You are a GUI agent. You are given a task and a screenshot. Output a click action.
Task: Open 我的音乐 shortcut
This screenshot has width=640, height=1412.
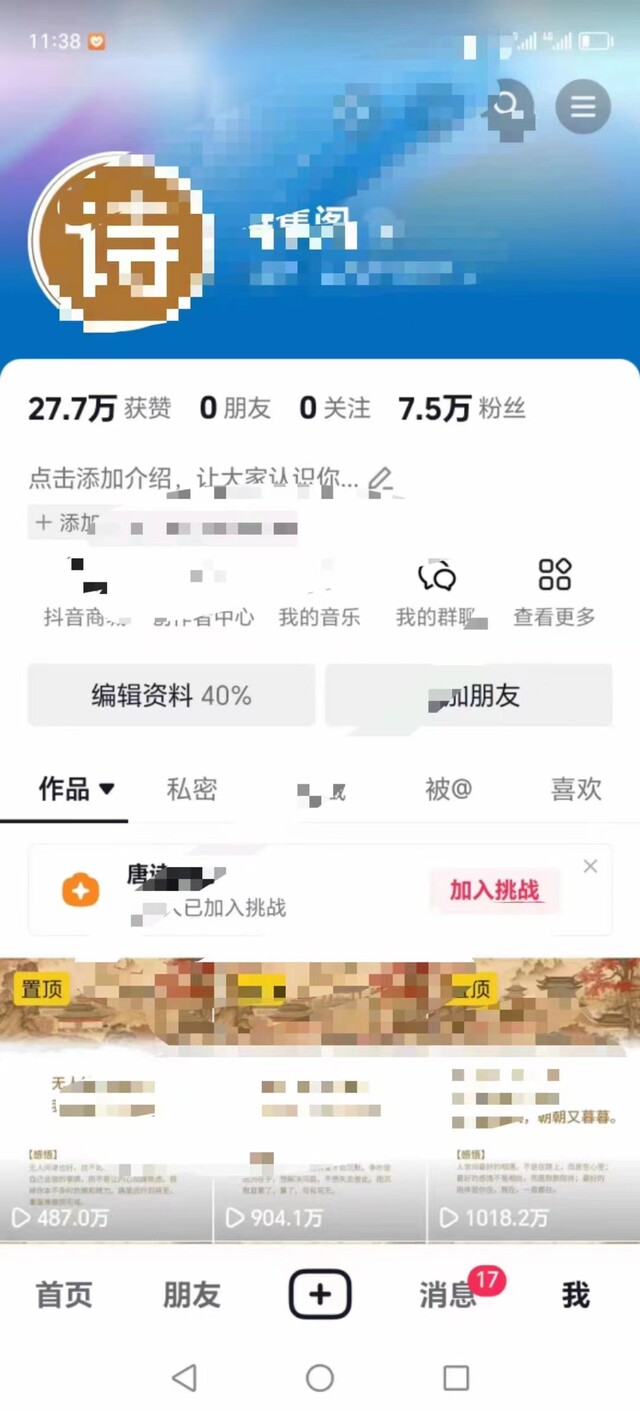(319, 594)
